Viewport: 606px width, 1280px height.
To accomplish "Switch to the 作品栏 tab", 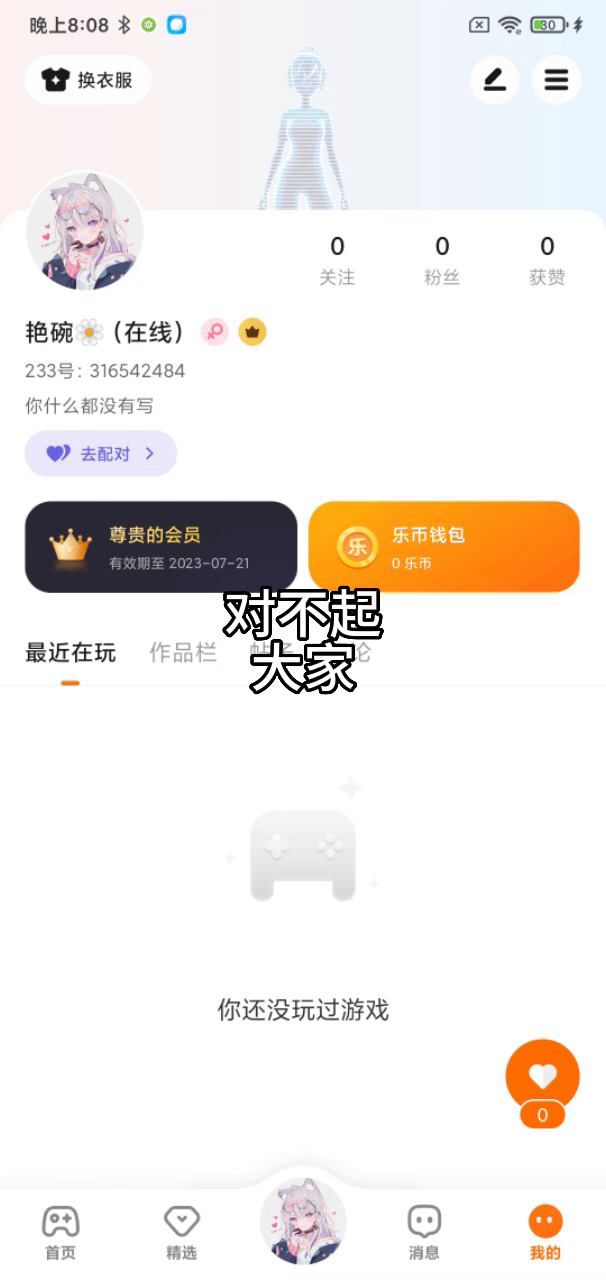I will click(183, 653).
